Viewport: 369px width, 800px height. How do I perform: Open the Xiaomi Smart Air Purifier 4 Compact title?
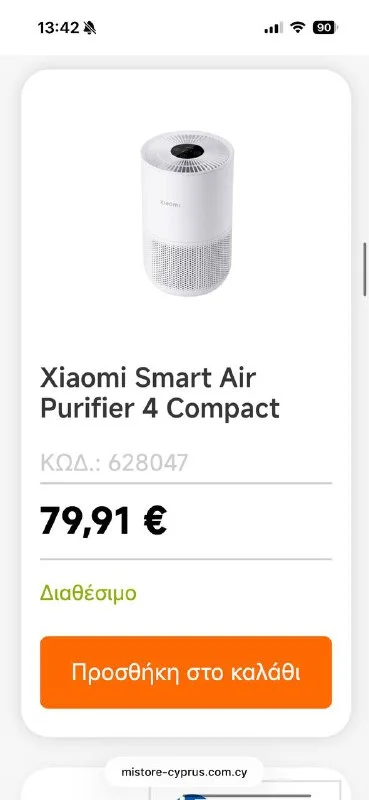pyautogui.click(x=160, y=393)
